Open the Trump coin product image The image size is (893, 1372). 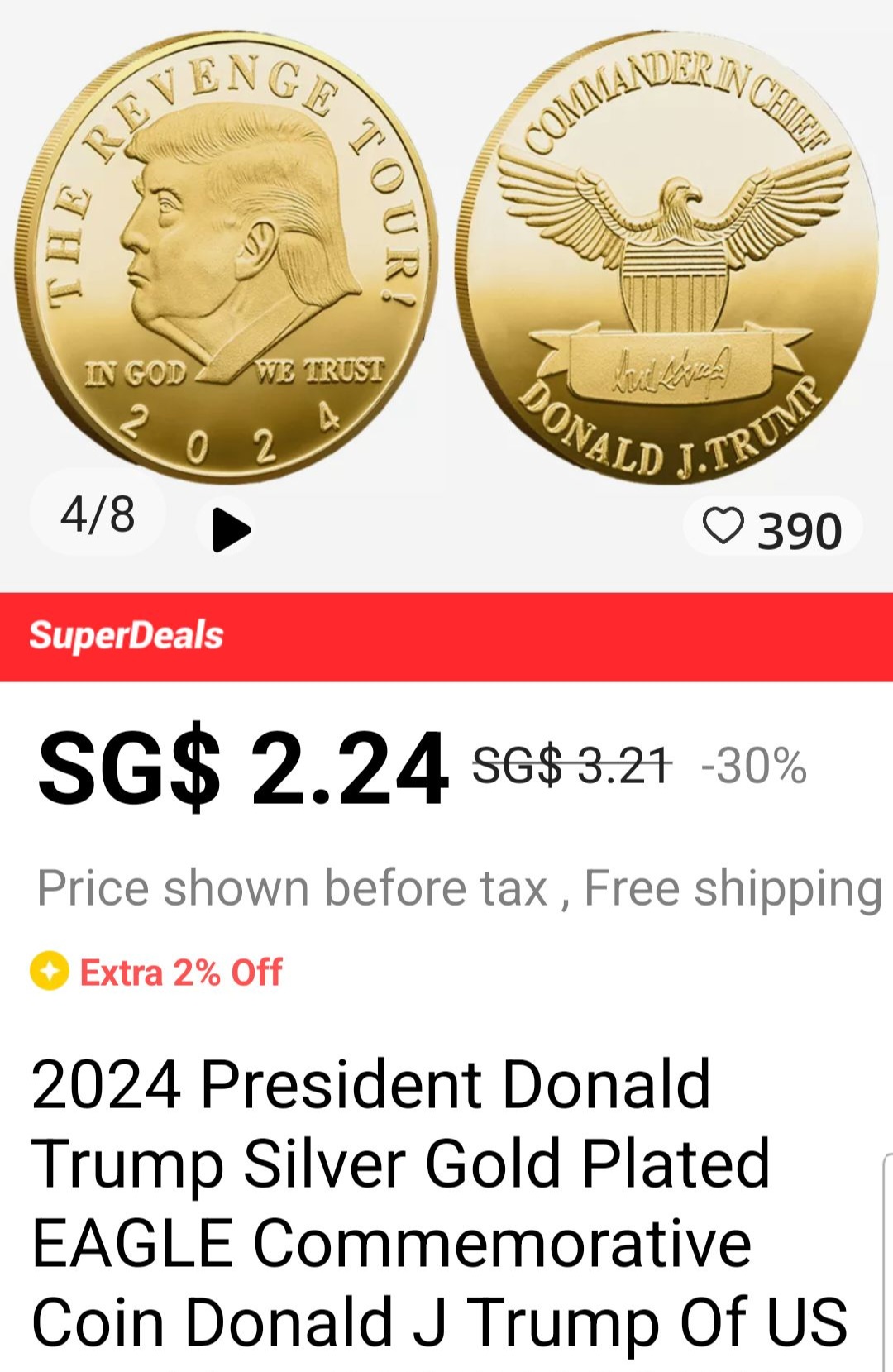(x=446, y=256)
